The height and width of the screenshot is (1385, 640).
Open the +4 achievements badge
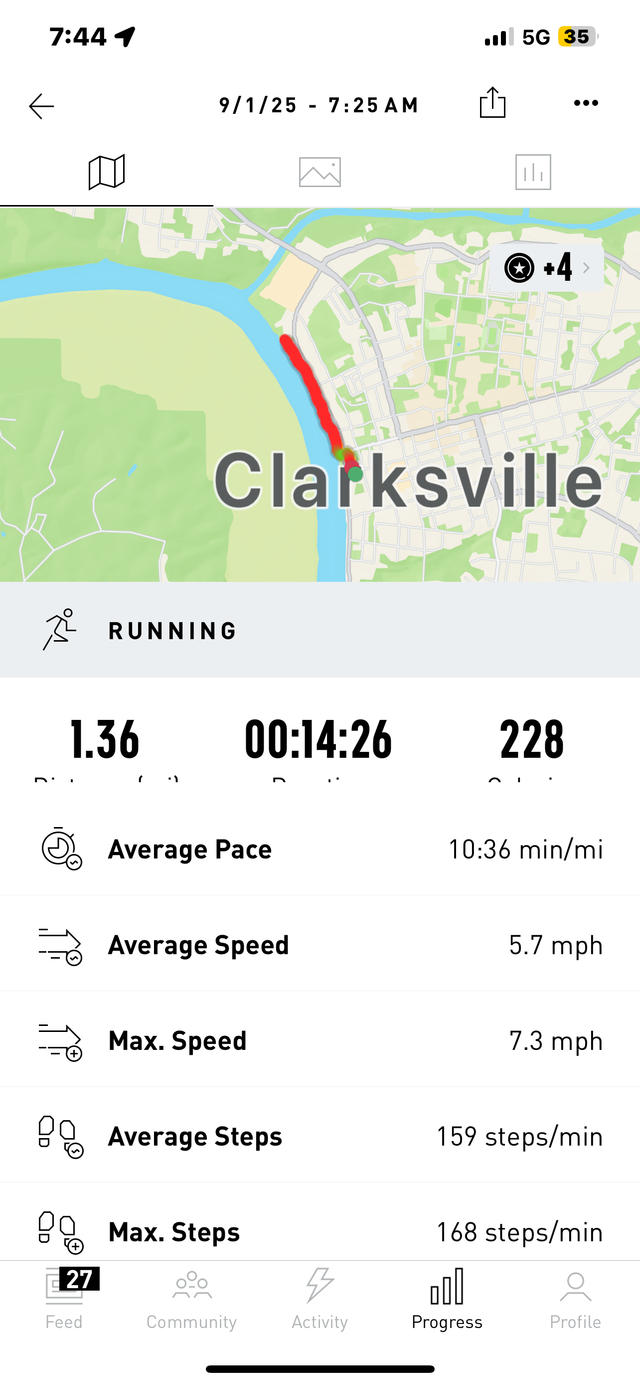546,268
